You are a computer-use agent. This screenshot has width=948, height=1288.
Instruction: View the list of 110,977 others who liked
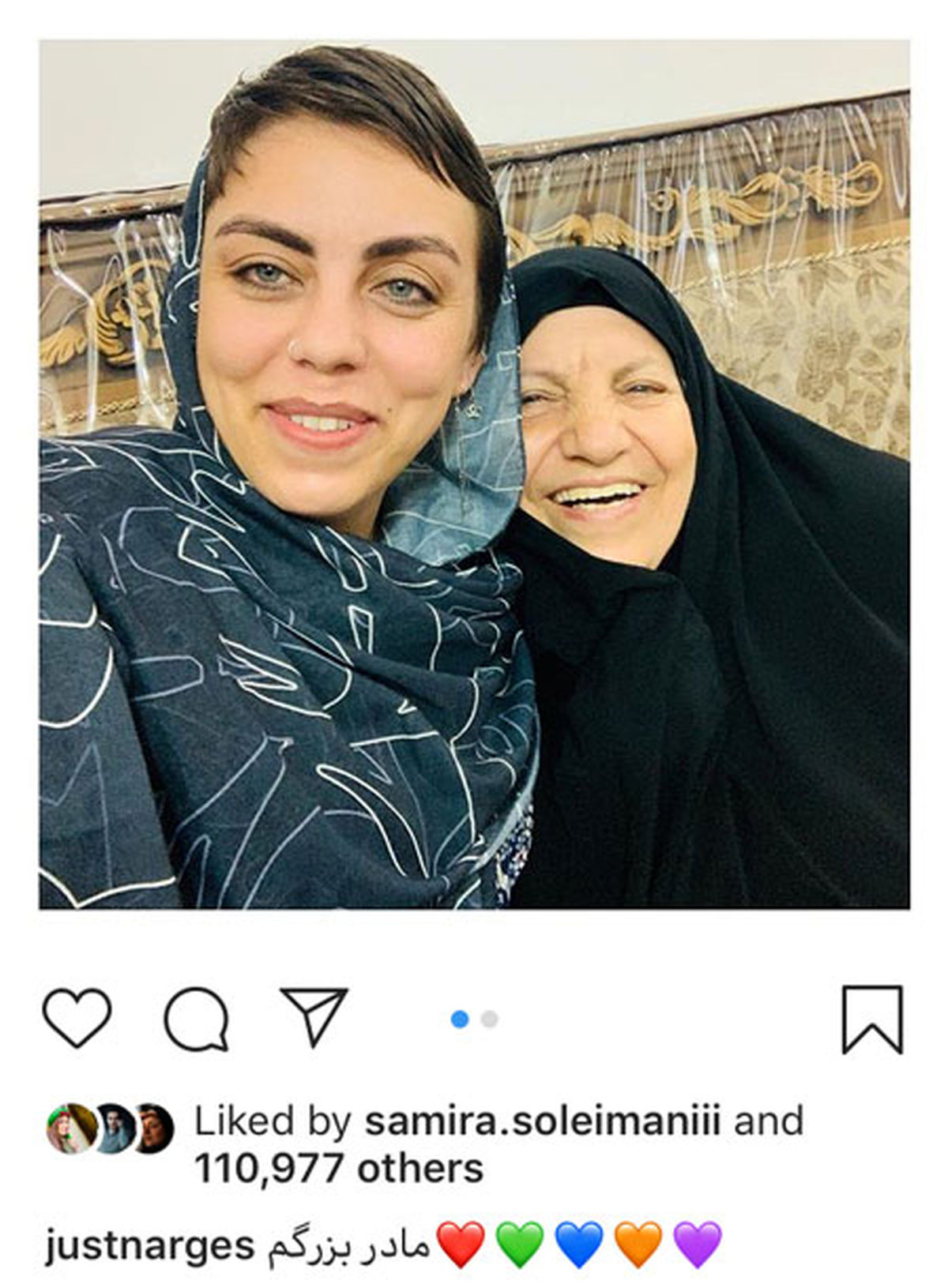pos(339,1169)
